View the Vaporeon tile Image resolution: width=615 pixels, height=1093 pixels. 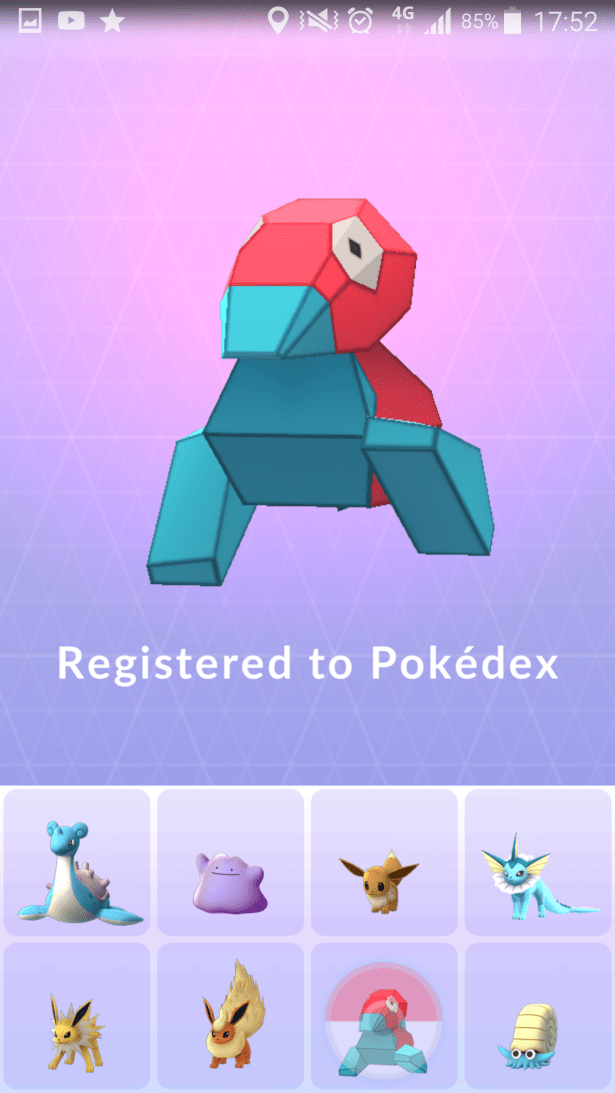coord(538,862)
